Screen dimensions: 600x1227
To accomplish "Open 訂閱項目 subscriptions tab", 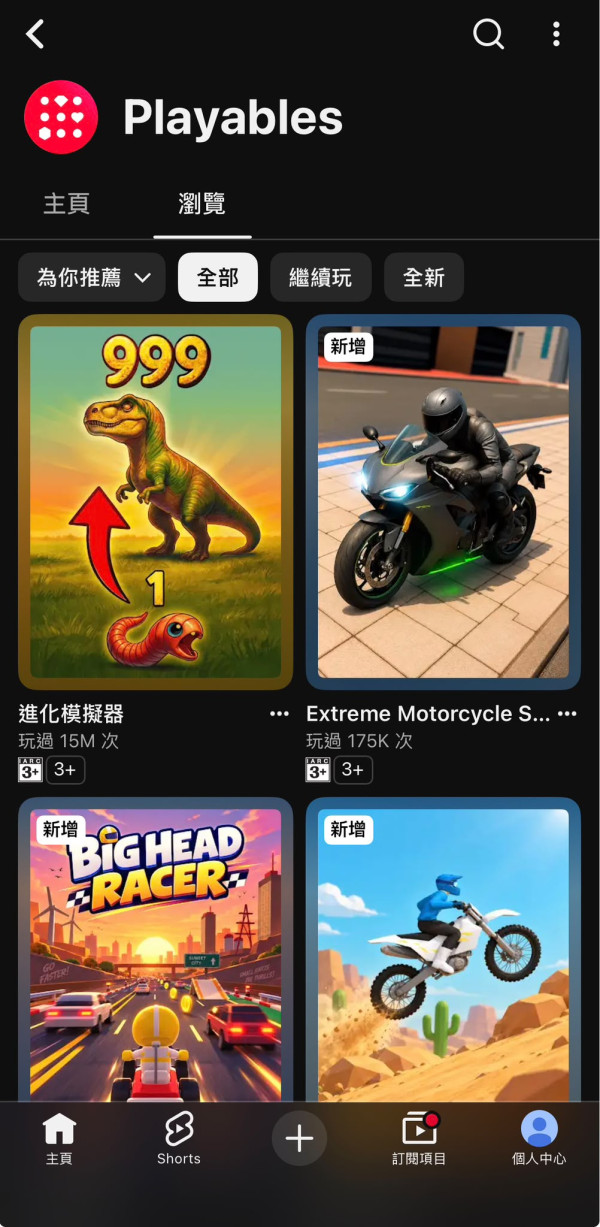I will point(419,1139).
